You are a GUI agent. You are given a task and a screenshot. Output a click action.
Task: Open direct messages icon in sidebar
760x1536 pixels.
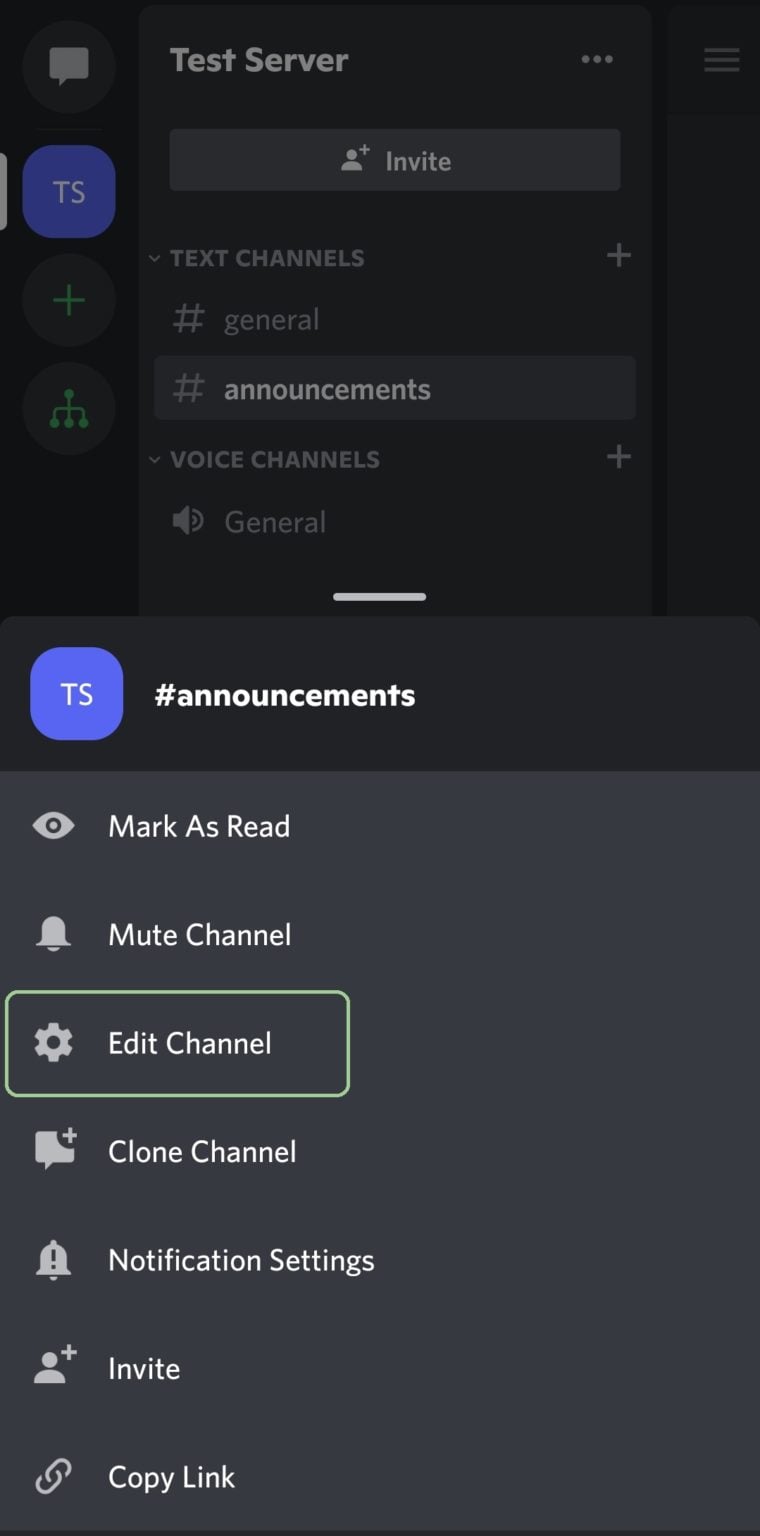(69, 67)
